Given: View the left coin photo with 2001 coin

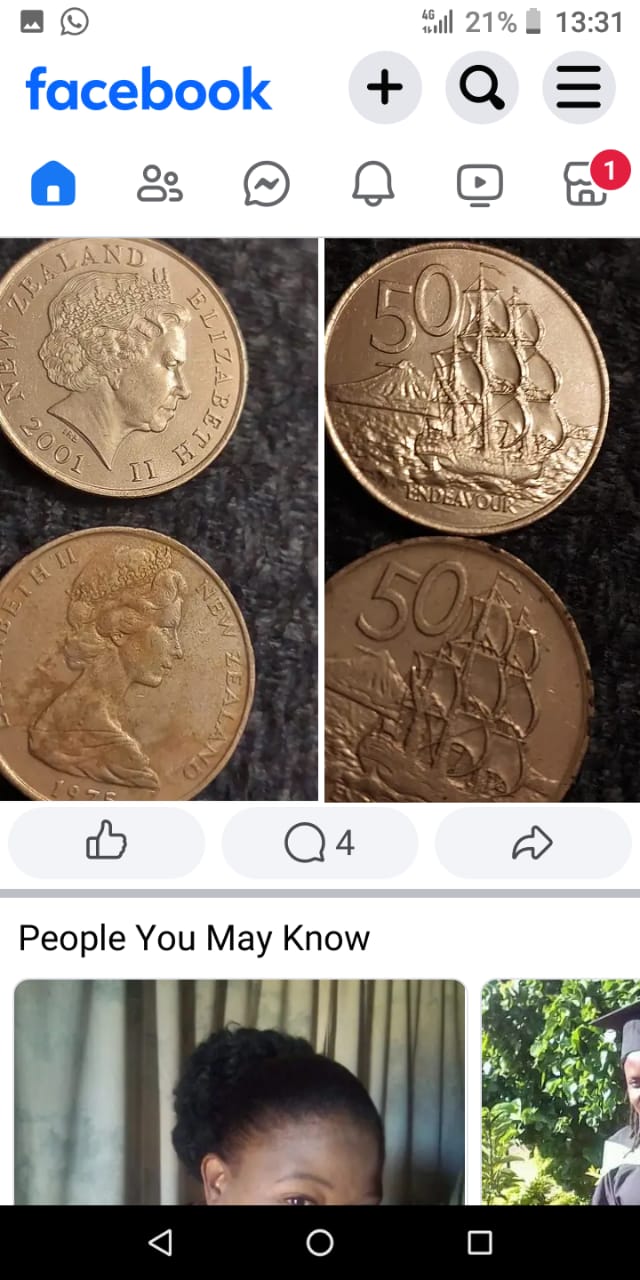Looking at the screenshot, I should (158, 520).
